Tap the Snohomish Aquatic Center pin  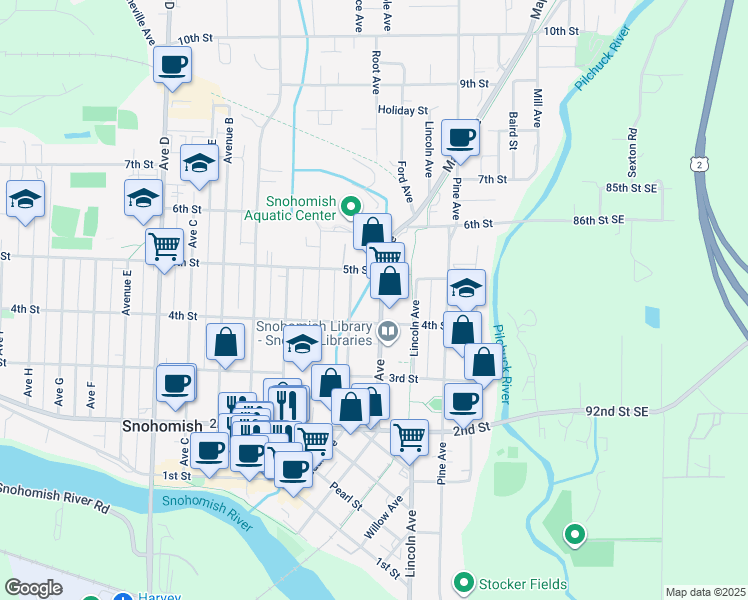click(x=350, y=207)
